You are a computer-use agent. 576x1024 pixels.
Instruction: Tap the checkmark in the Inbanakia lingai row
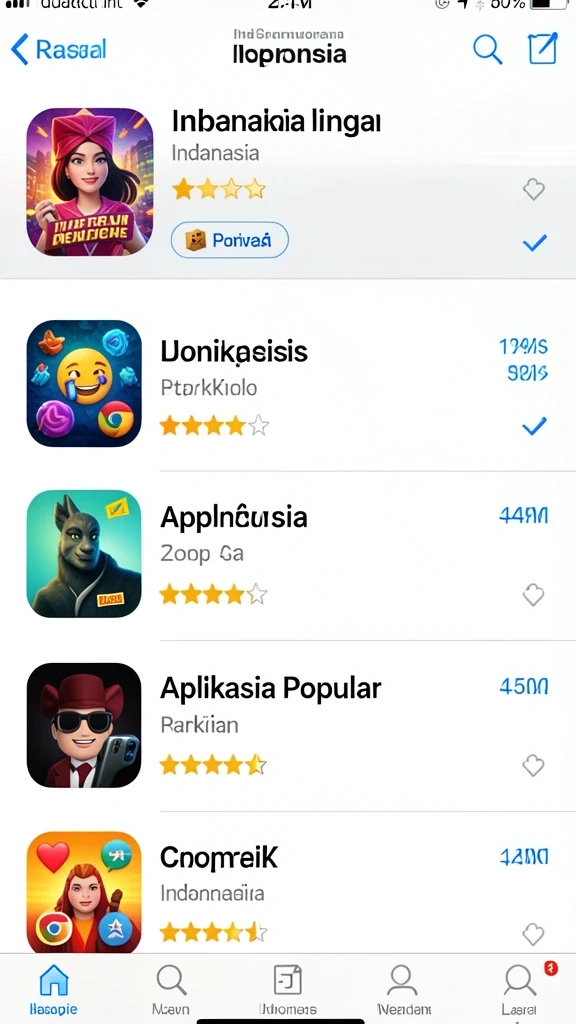[534, 243]
